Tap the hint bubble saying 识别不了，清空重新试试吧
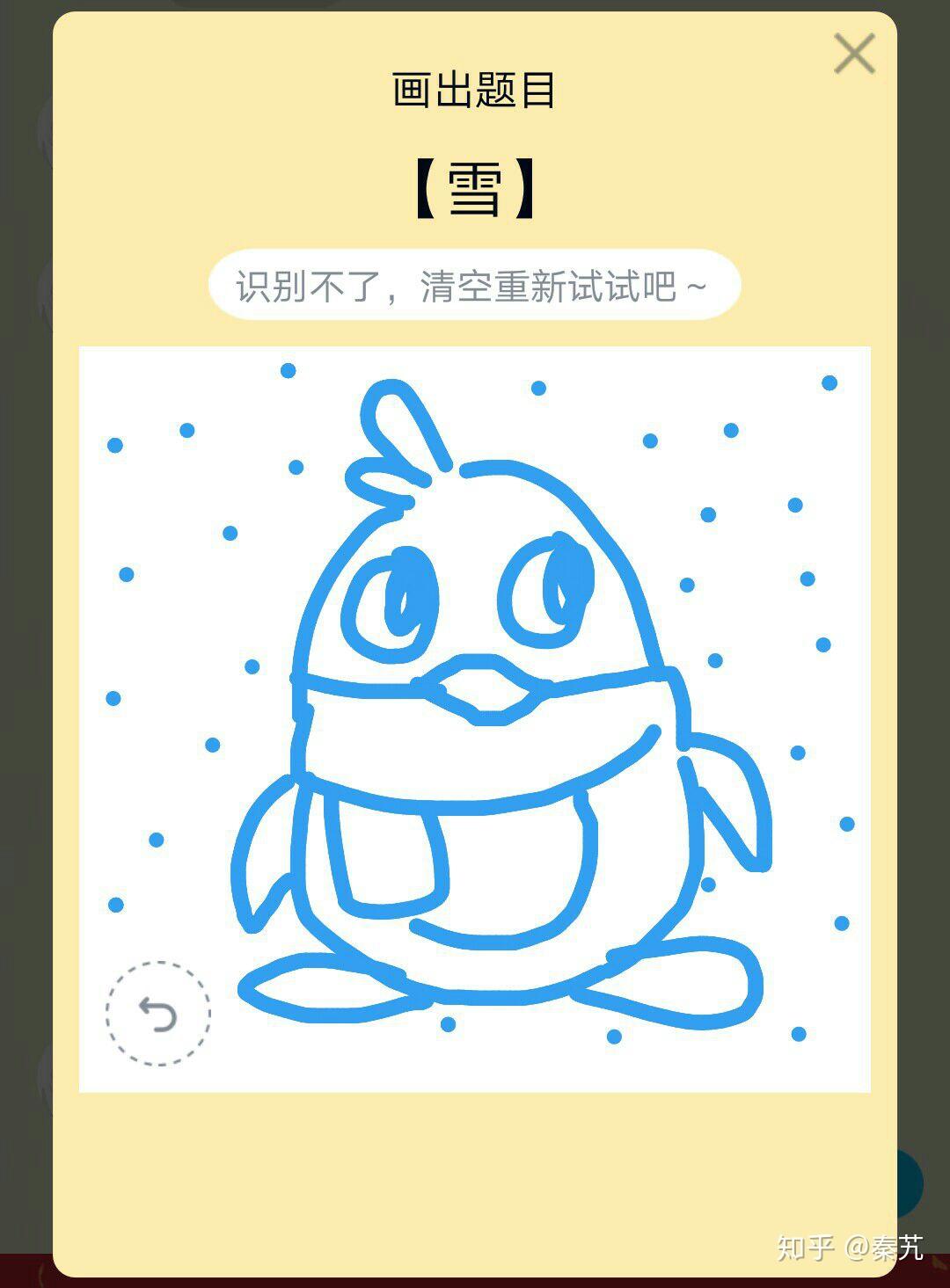 (475, 285)
